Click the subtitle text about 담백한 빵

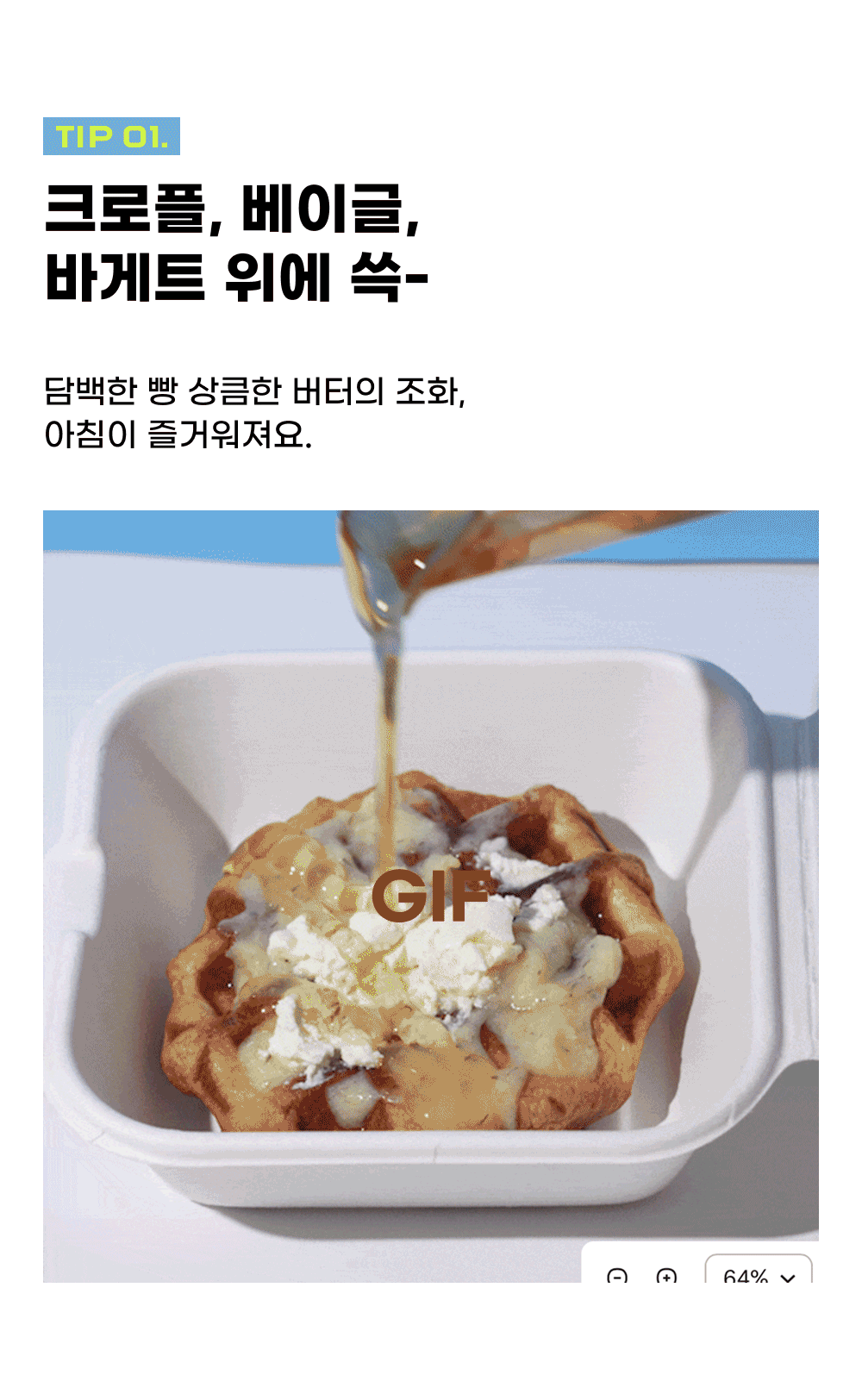coord(259,413)
